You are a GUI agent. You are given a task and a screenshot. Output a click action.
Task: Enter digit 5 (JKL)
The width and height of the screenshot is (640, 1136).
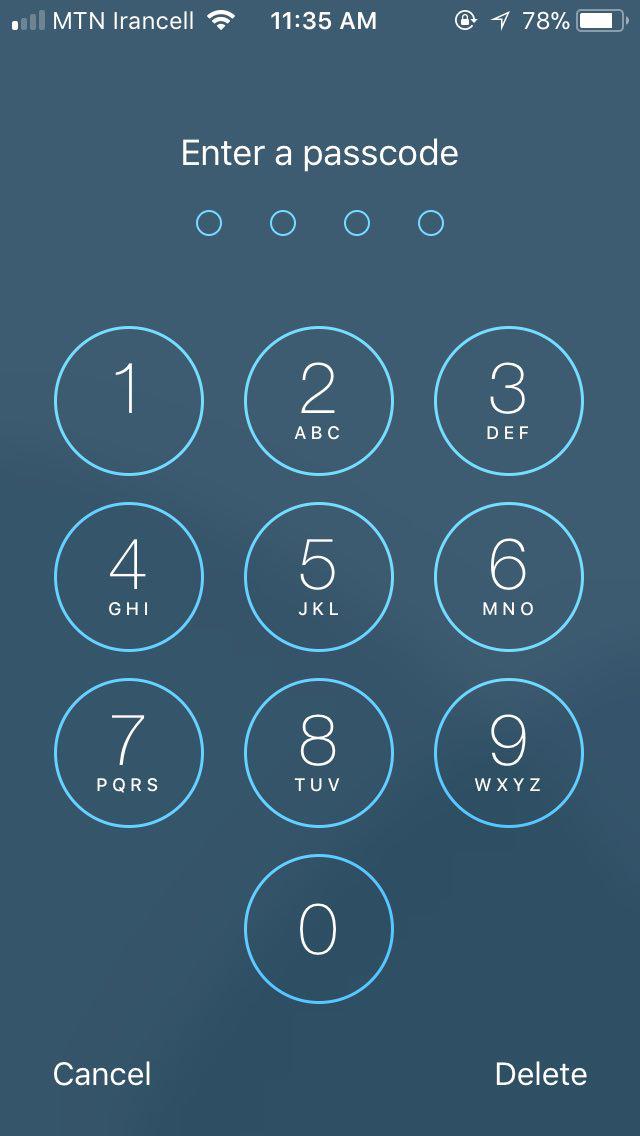[319, 577]
